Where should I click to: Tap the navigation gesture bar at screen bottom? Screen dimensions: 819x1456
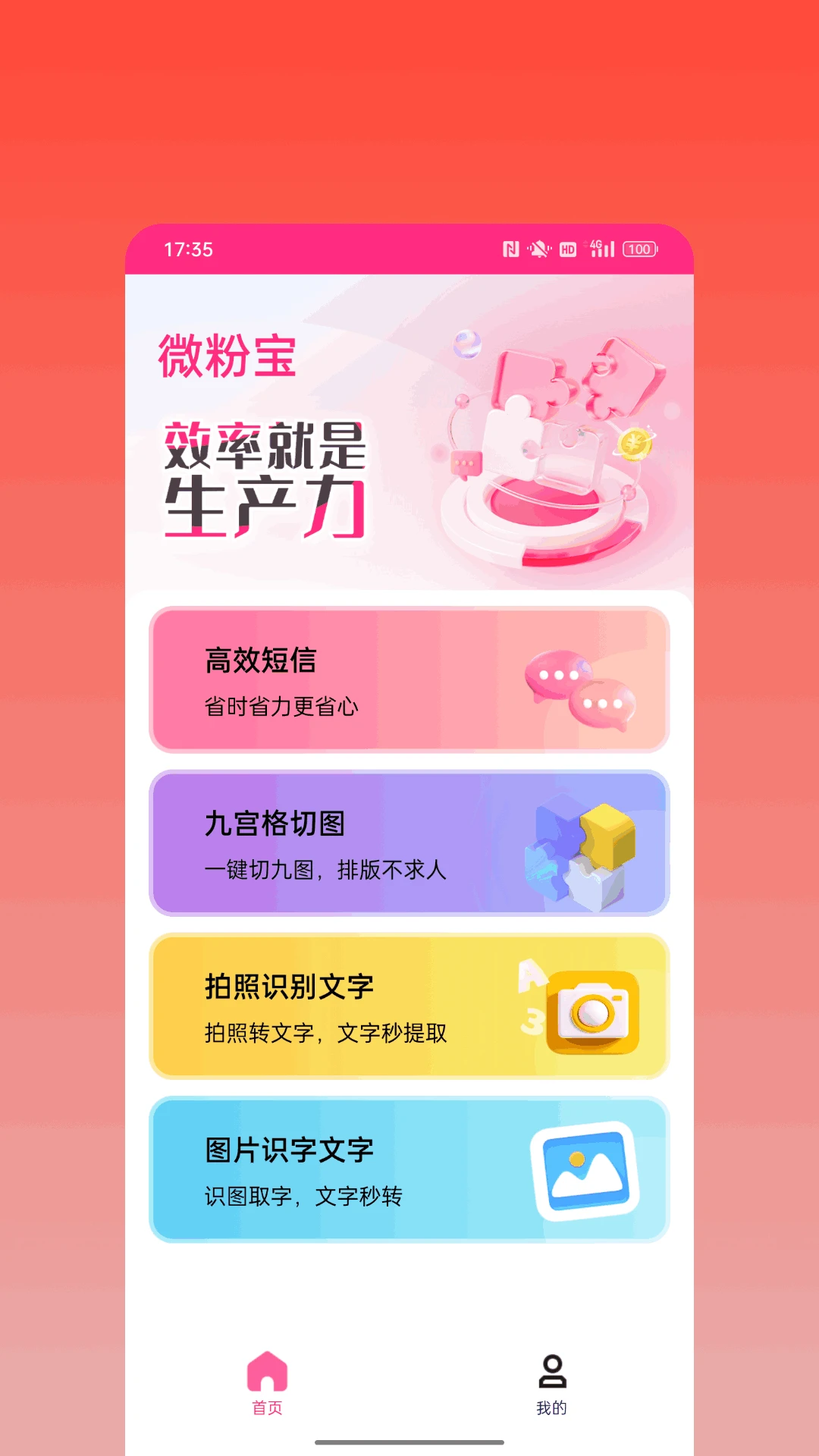(409, 1443)
